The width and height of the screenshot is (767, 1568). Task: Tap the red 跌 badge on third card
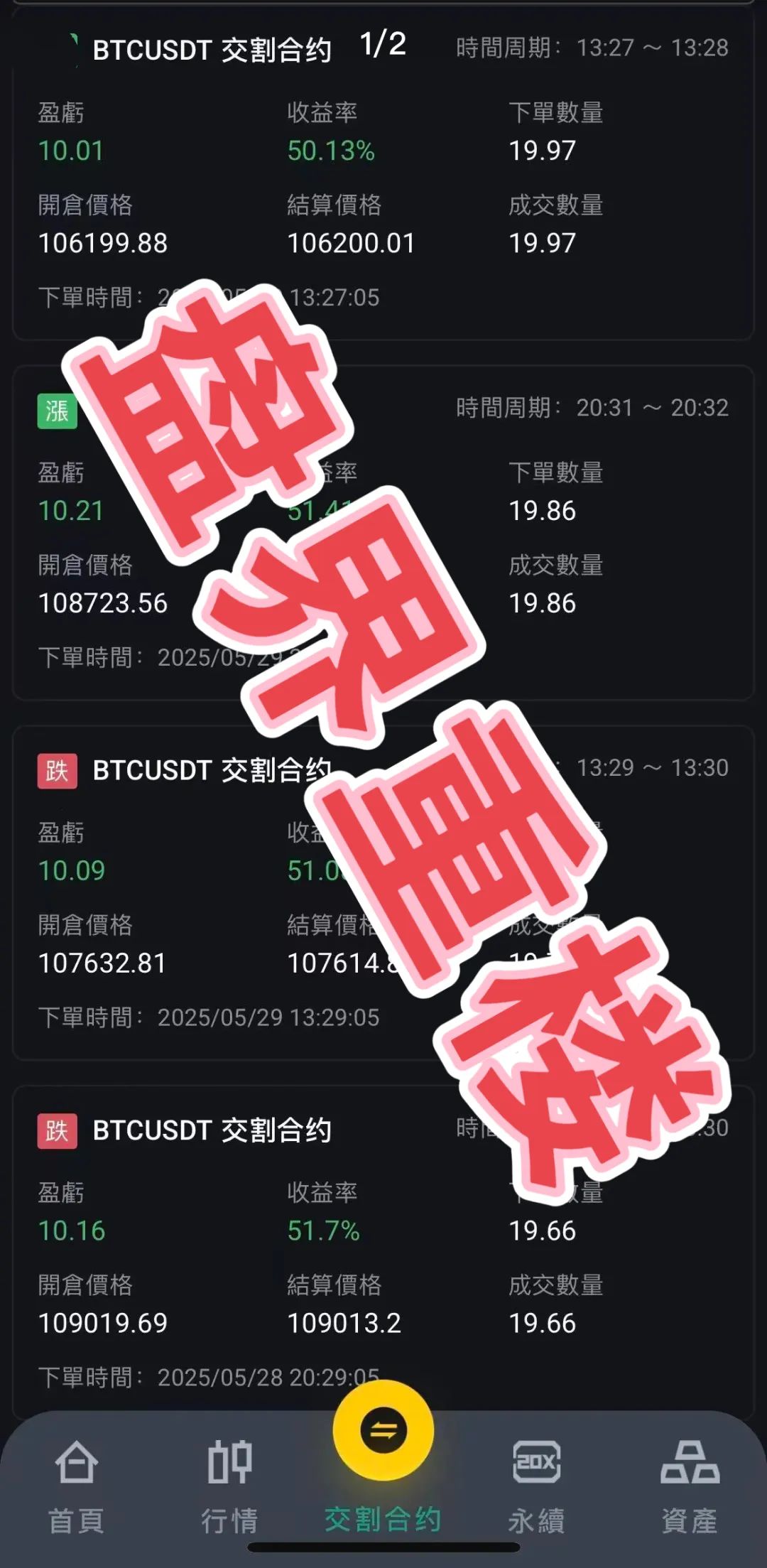pos(56,769)
